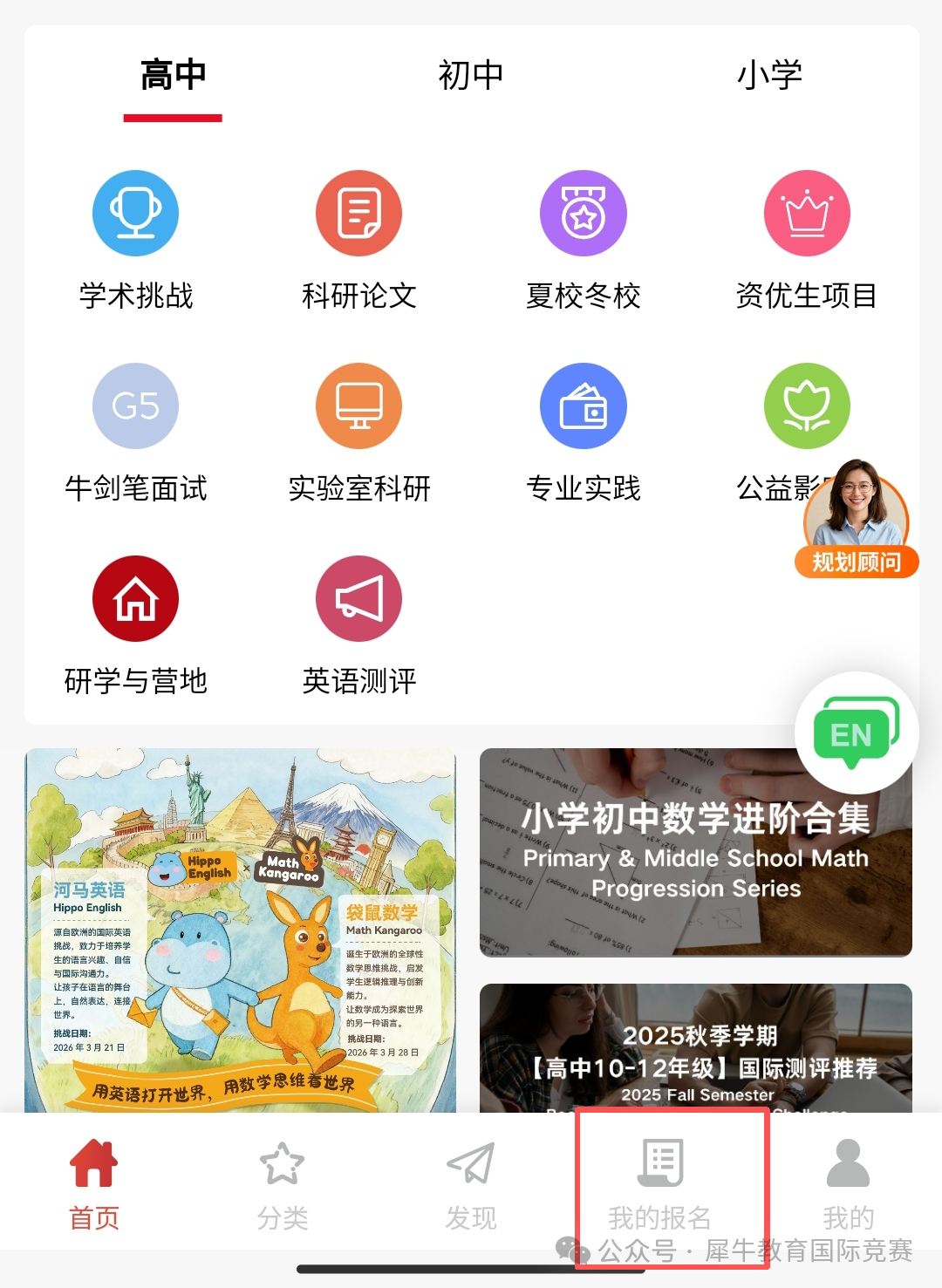The image size is (942, 1288).
Task: Switch to the 初中 tab
Action: click(471, 76)
